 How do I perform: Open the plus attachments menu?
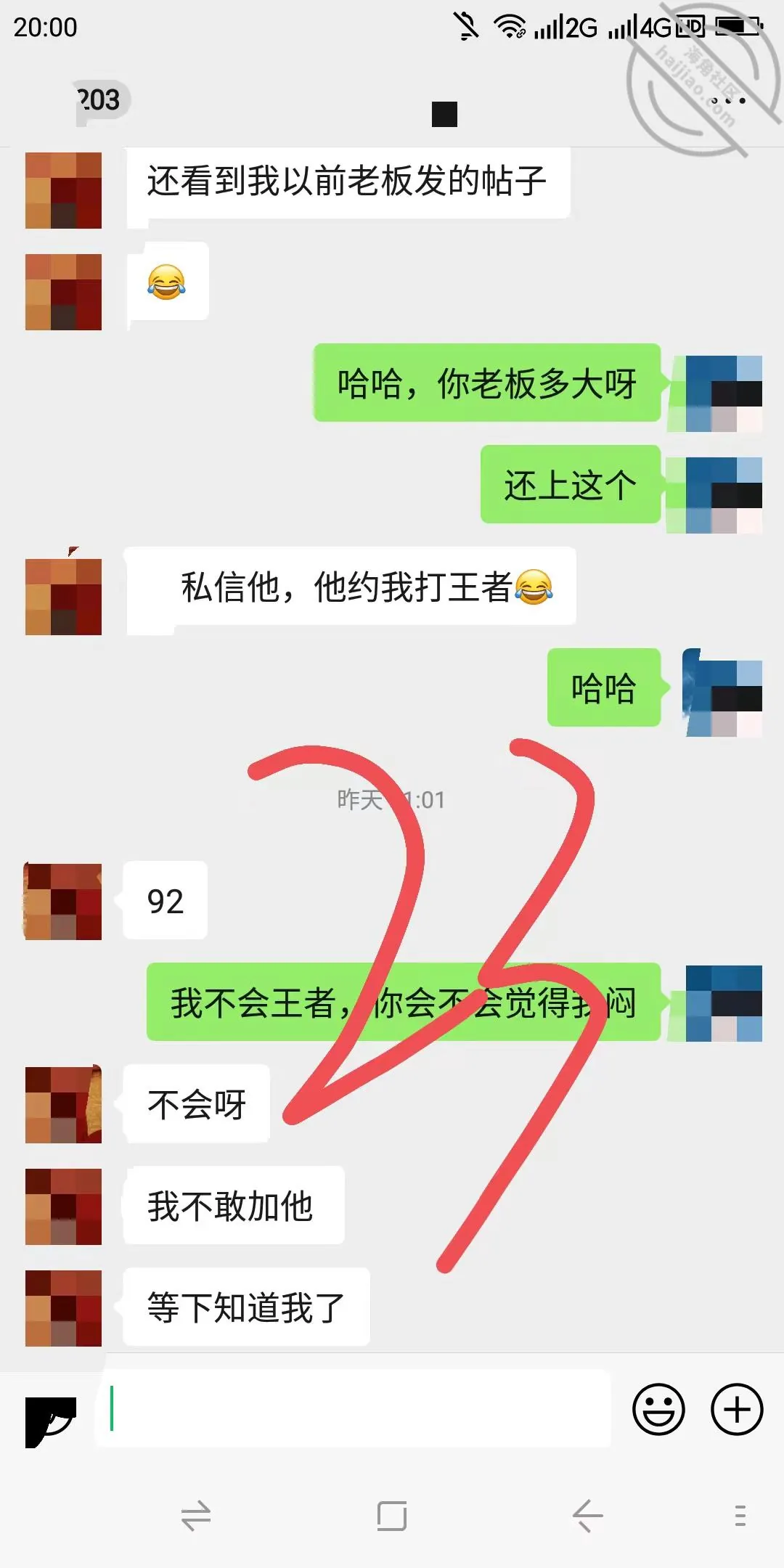[x=737, y=1410]
